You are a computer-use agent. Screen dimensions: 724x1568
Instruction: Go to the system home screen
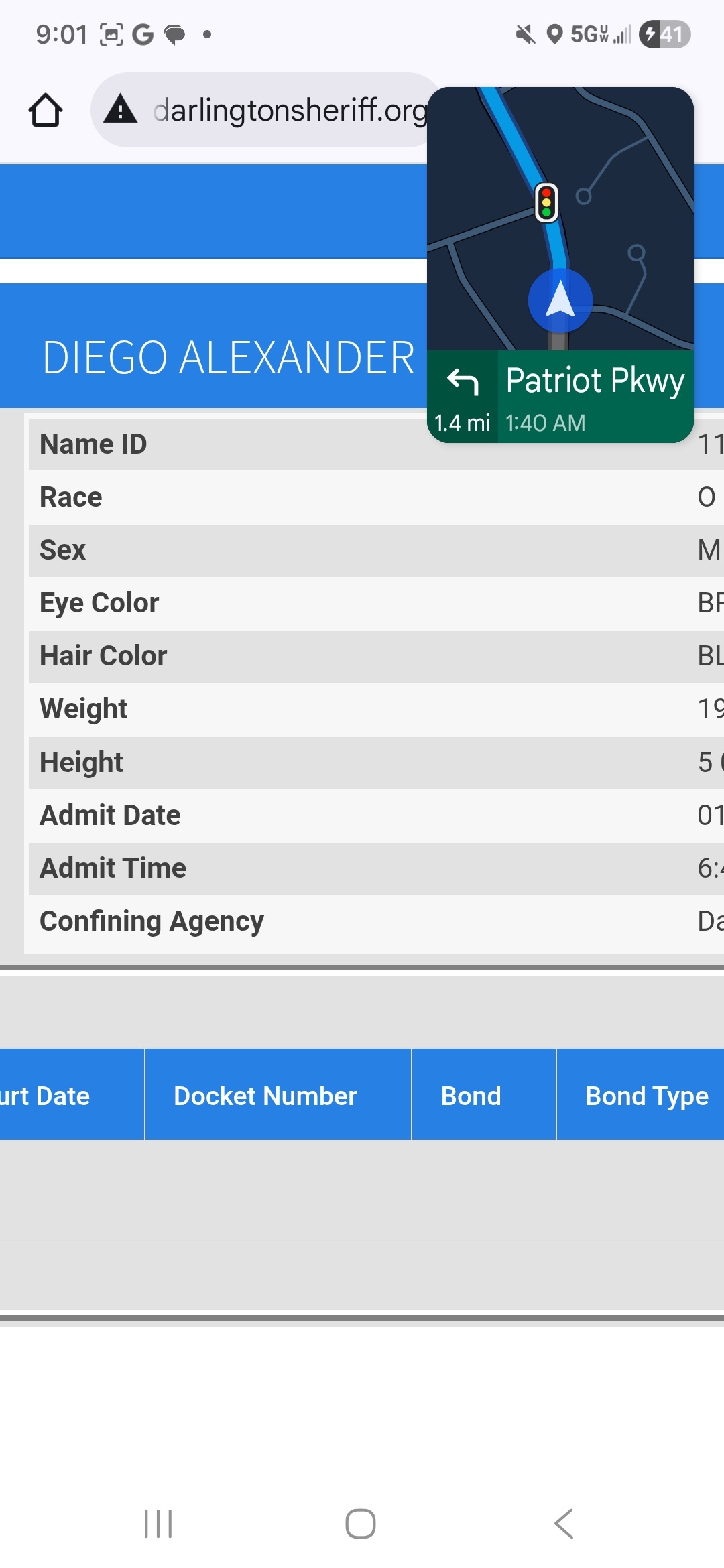click(361, 1524)
